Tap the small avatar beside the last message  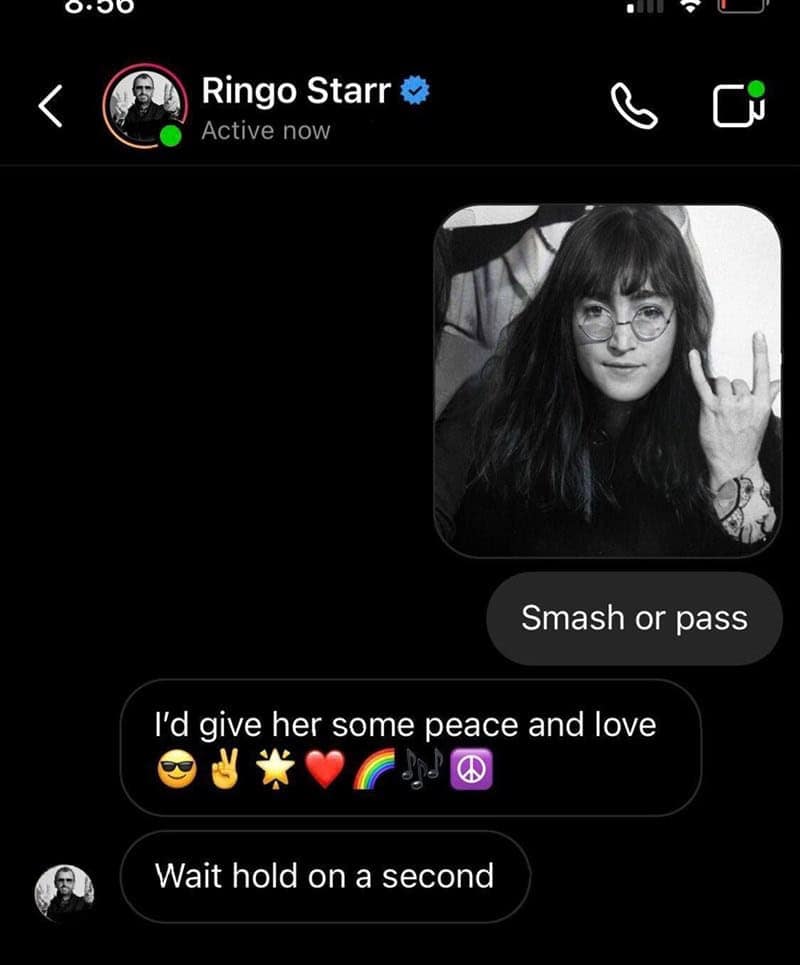coord(65,892)
